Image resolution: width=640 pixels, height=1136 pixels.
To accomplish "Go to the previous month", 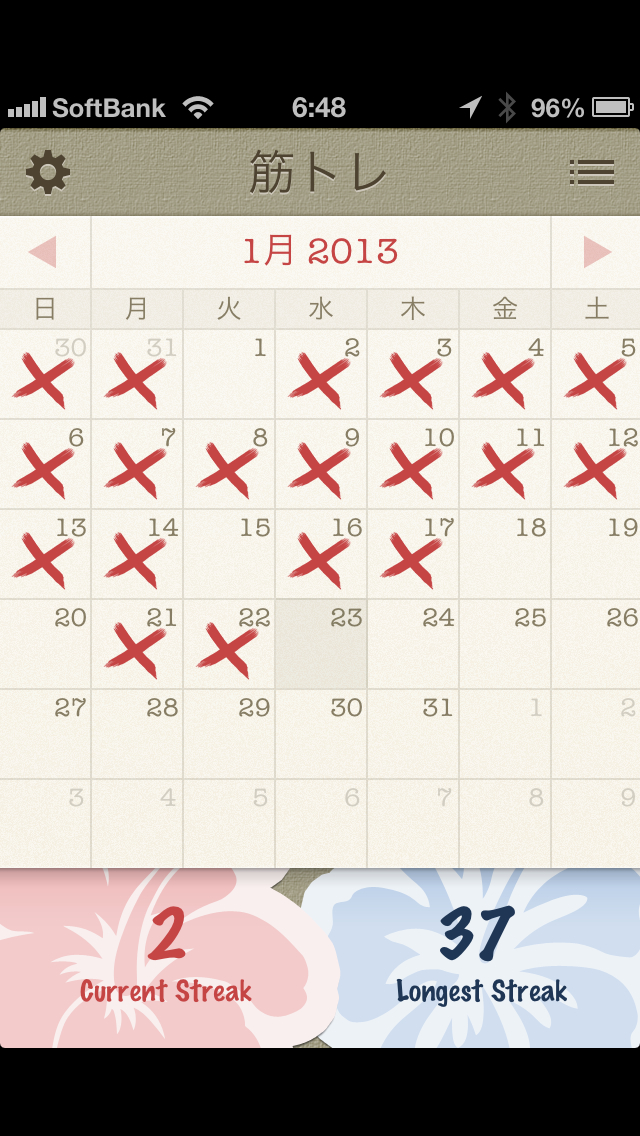I will click(x=44, y=252).
